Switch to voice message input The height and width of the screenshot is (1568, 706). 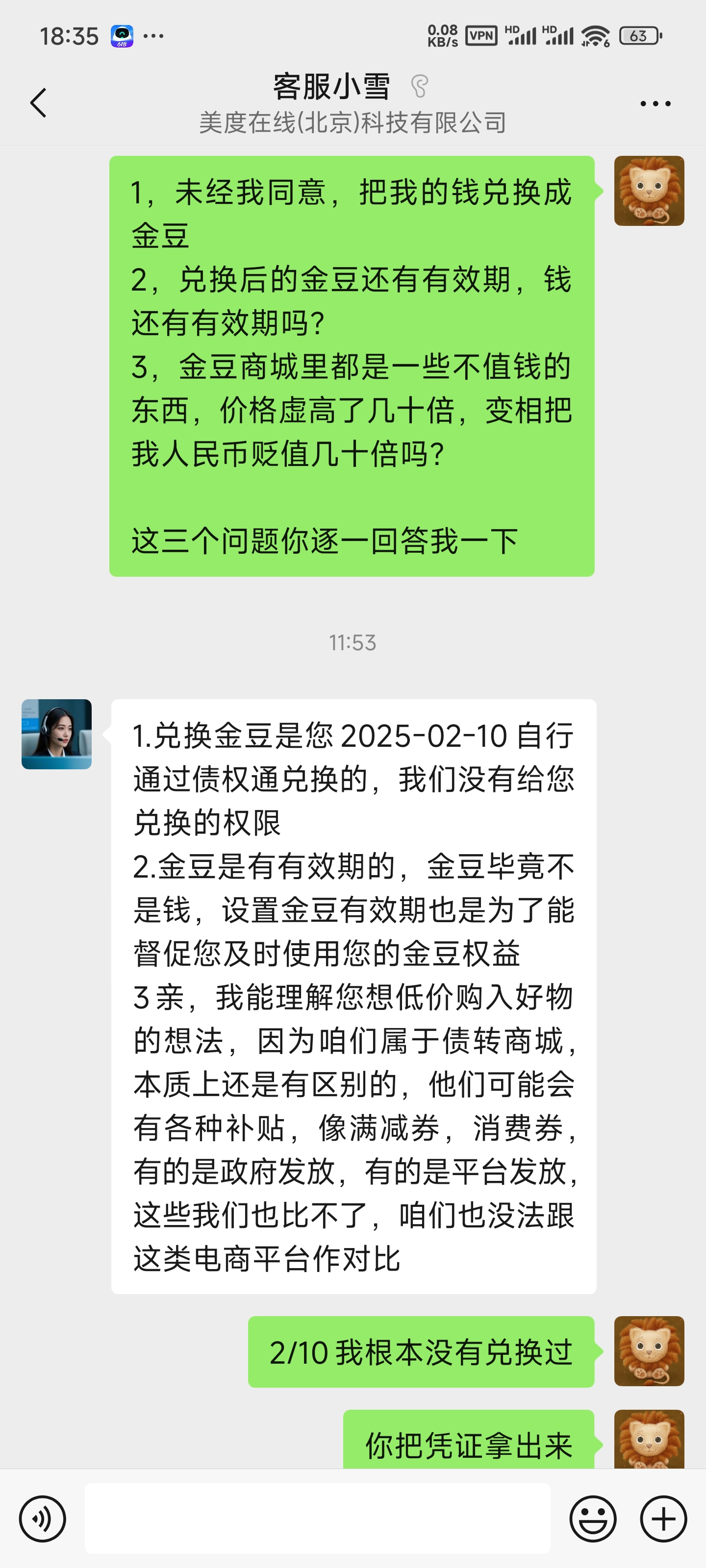click(x=42, y=1518)
